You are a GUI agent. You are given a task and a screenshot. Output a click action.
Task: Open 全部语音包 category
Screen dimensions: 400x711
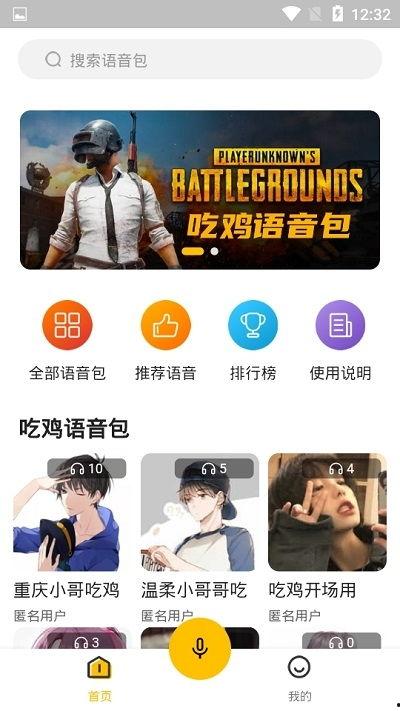[67, 341]
